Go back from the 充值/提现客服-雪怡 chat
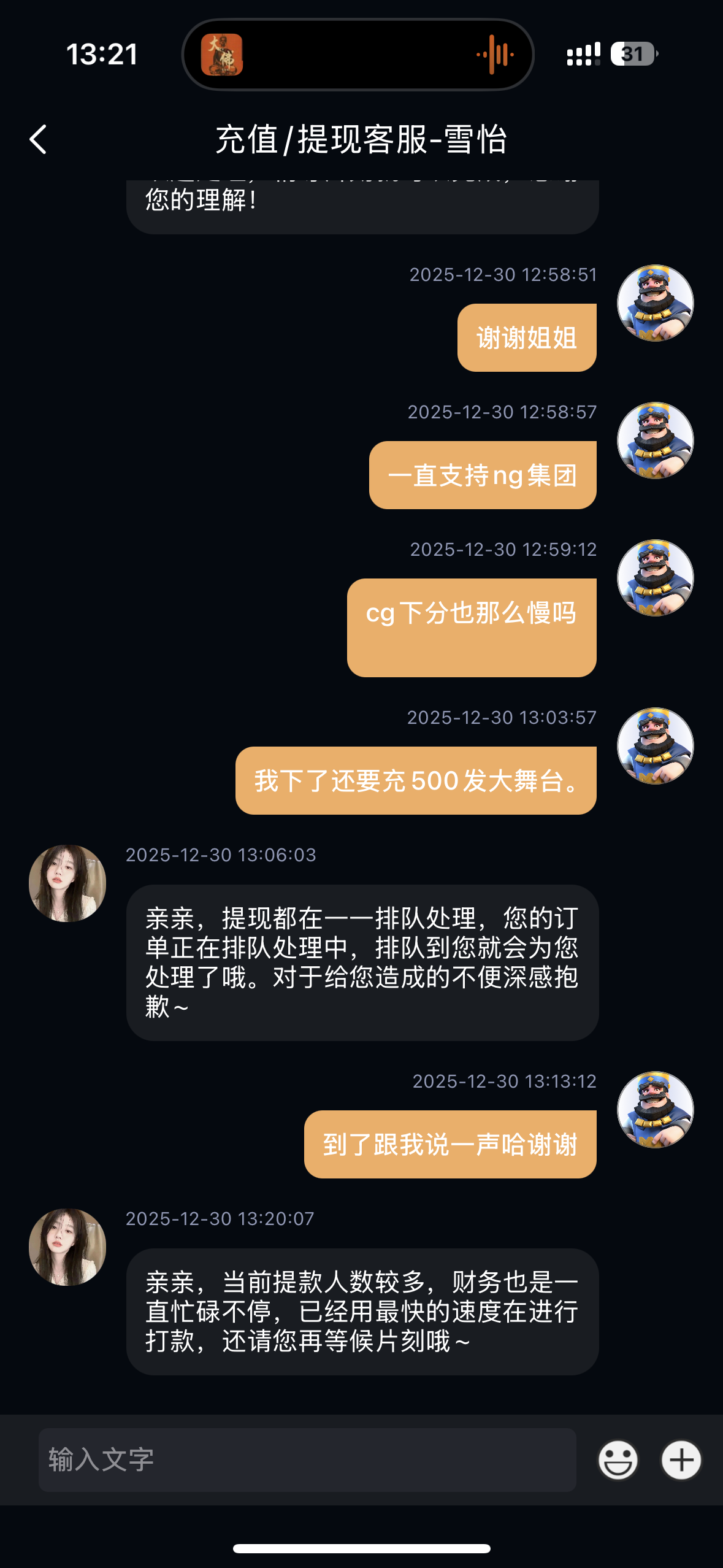723x1568 pixels. pos(38,139)
